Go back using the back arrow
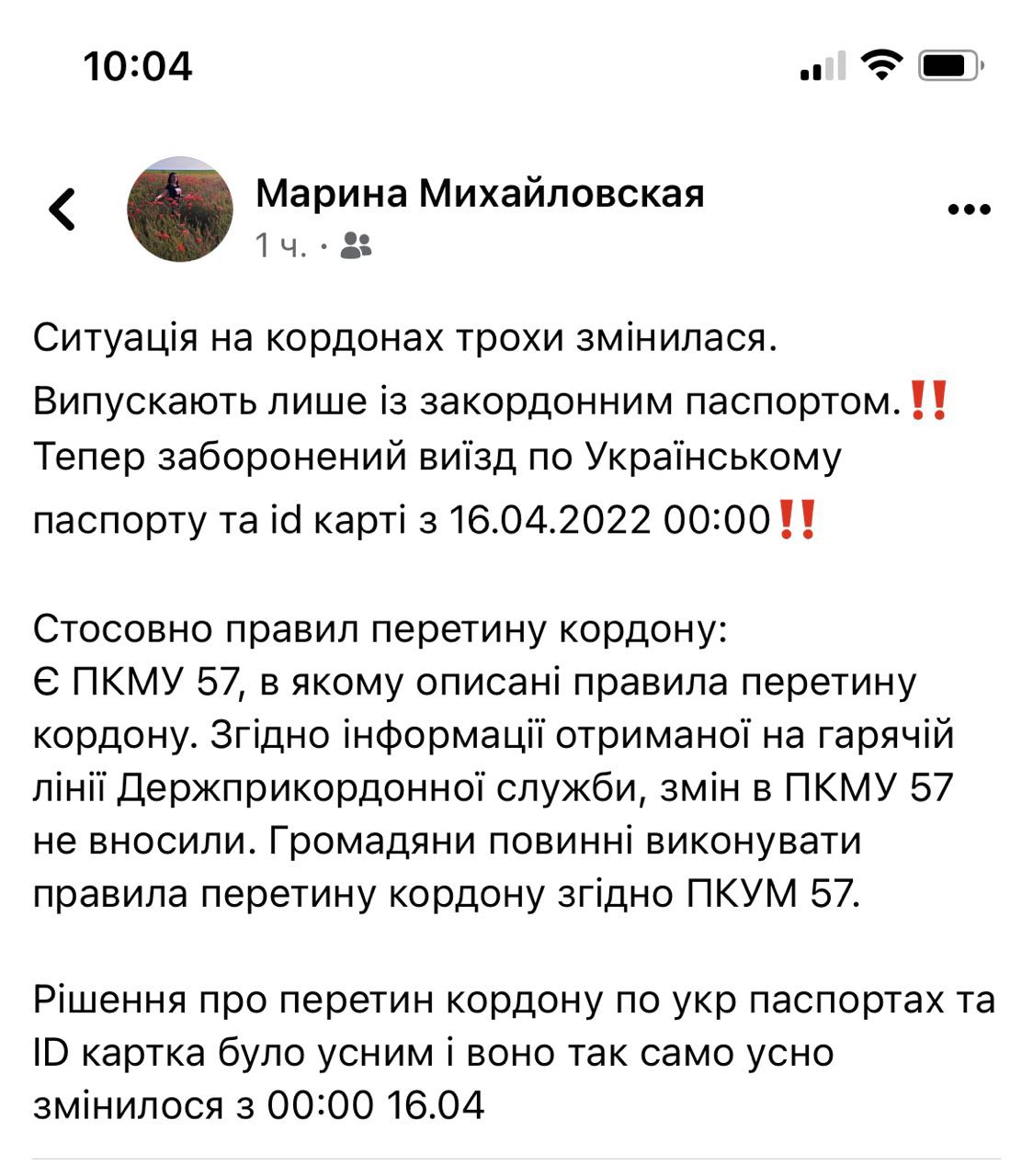The width and height of the screenshot is (1033, 1176). 62,209
